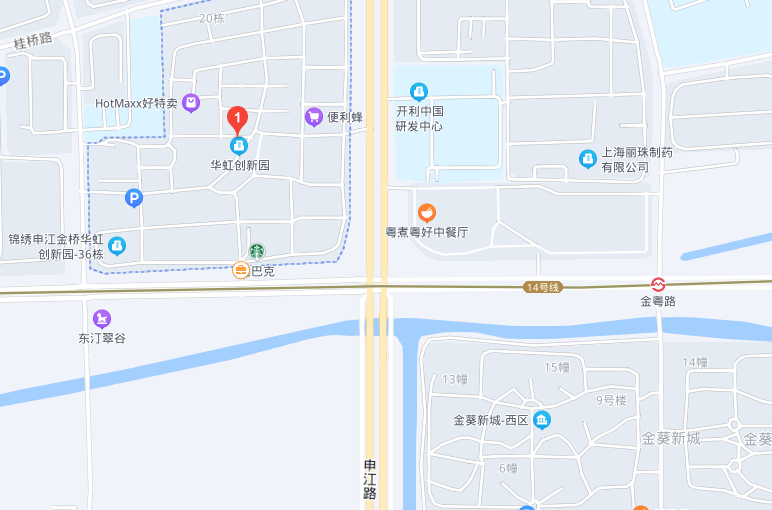The height and width of the screenshot is (510, 772).
Task: Select the 粤煮粤好中餐厅 restaurant marker
Action: click(x=427, y=212)
